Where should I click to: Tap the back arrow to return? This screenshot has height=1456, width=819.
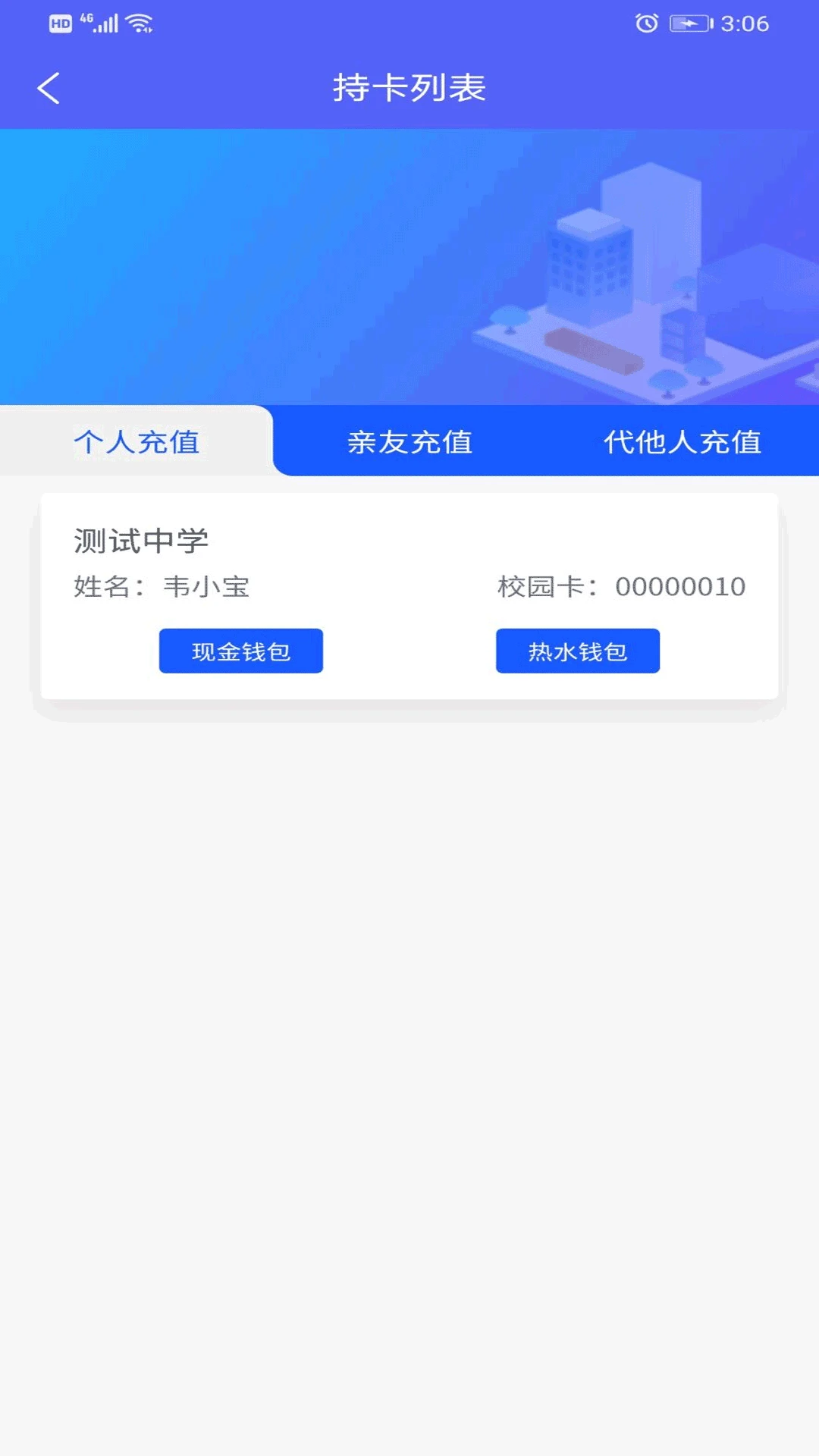click(x=49, y=87)
